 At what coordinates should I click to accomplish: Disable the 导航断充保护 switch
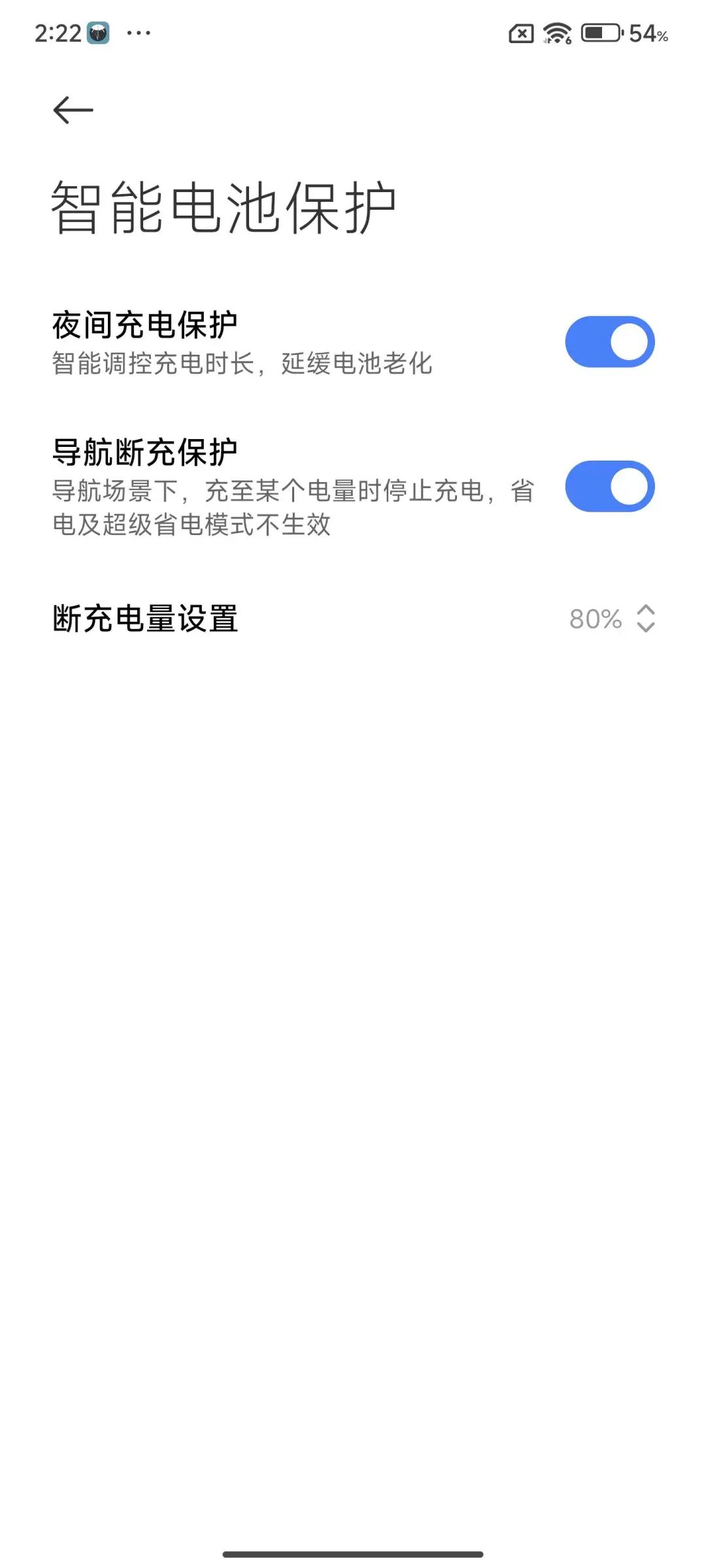609,486
